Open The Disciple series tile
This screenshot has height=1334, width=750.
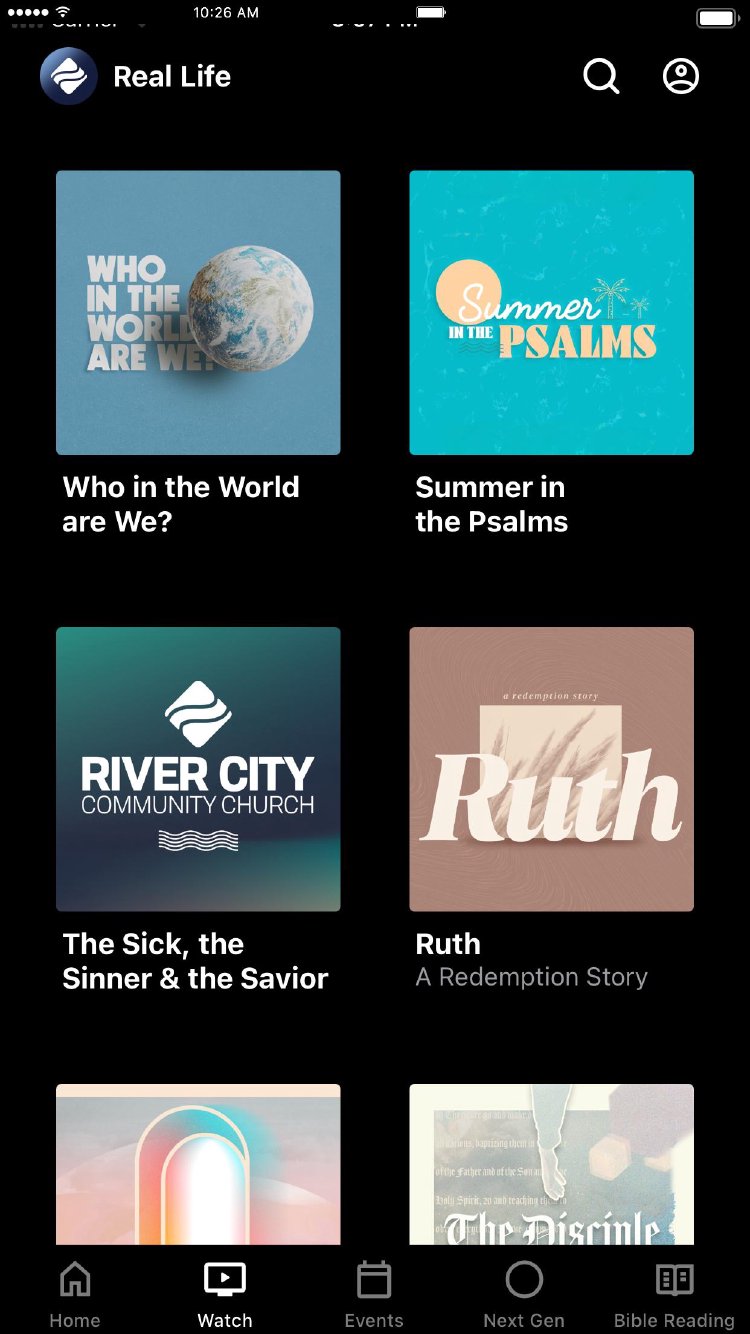(551, 1165)
